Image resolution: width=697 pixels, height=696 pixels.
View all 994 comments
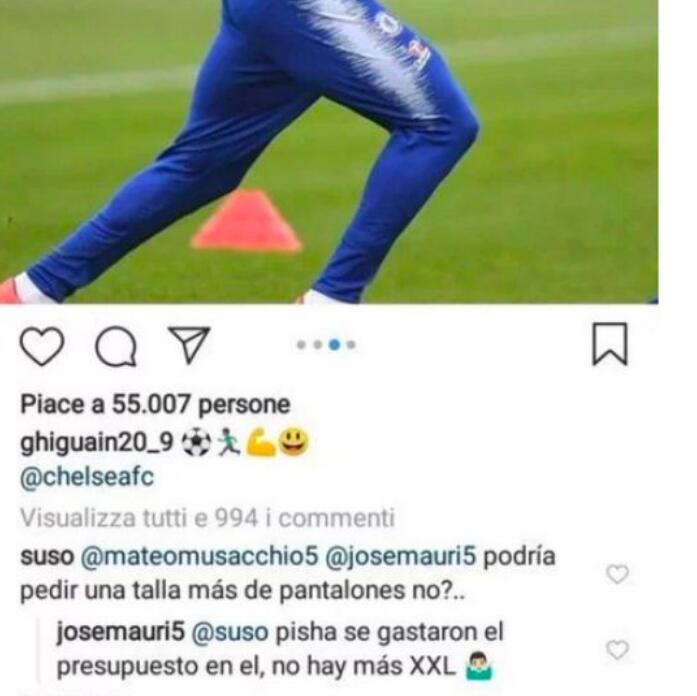(x=207, y=517)
